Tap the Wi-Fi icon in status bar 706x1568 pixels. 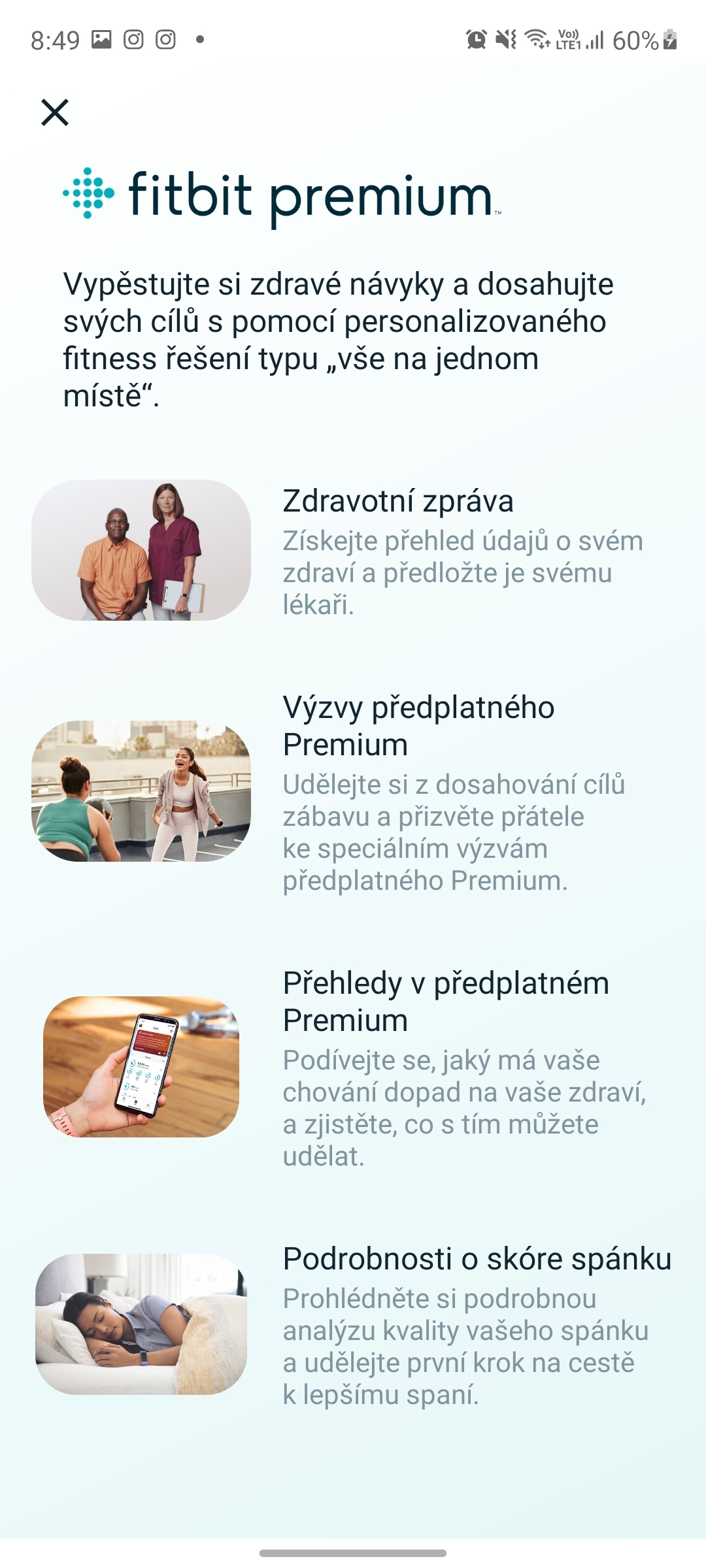[x=536, y=39]
